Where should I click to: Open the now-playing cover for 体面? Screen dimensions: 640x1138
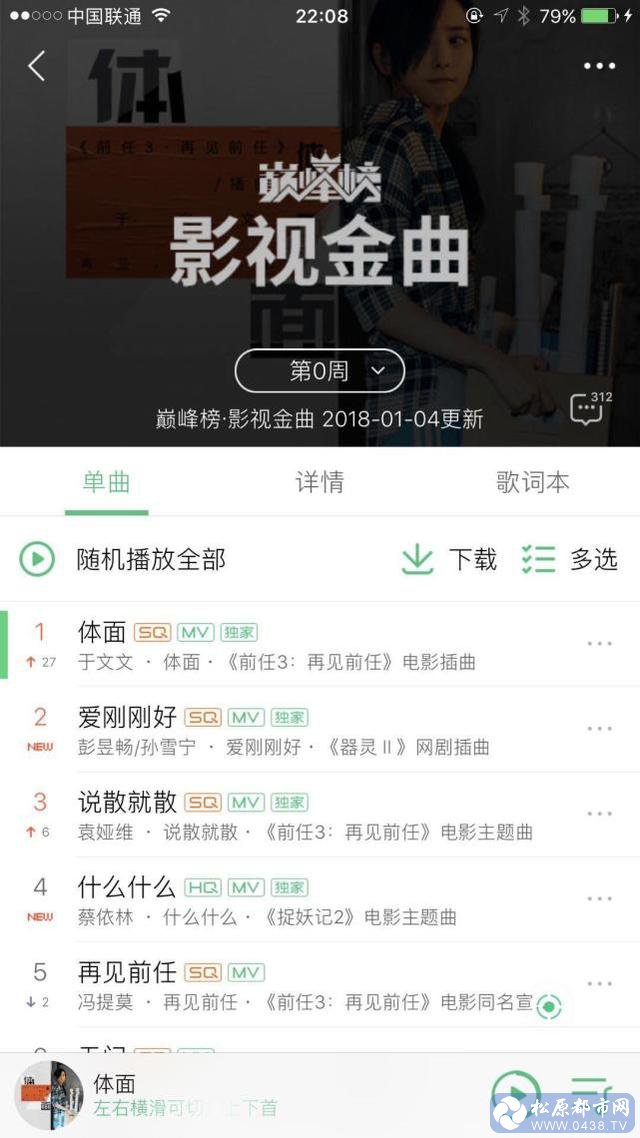[x=49, y=1096]
